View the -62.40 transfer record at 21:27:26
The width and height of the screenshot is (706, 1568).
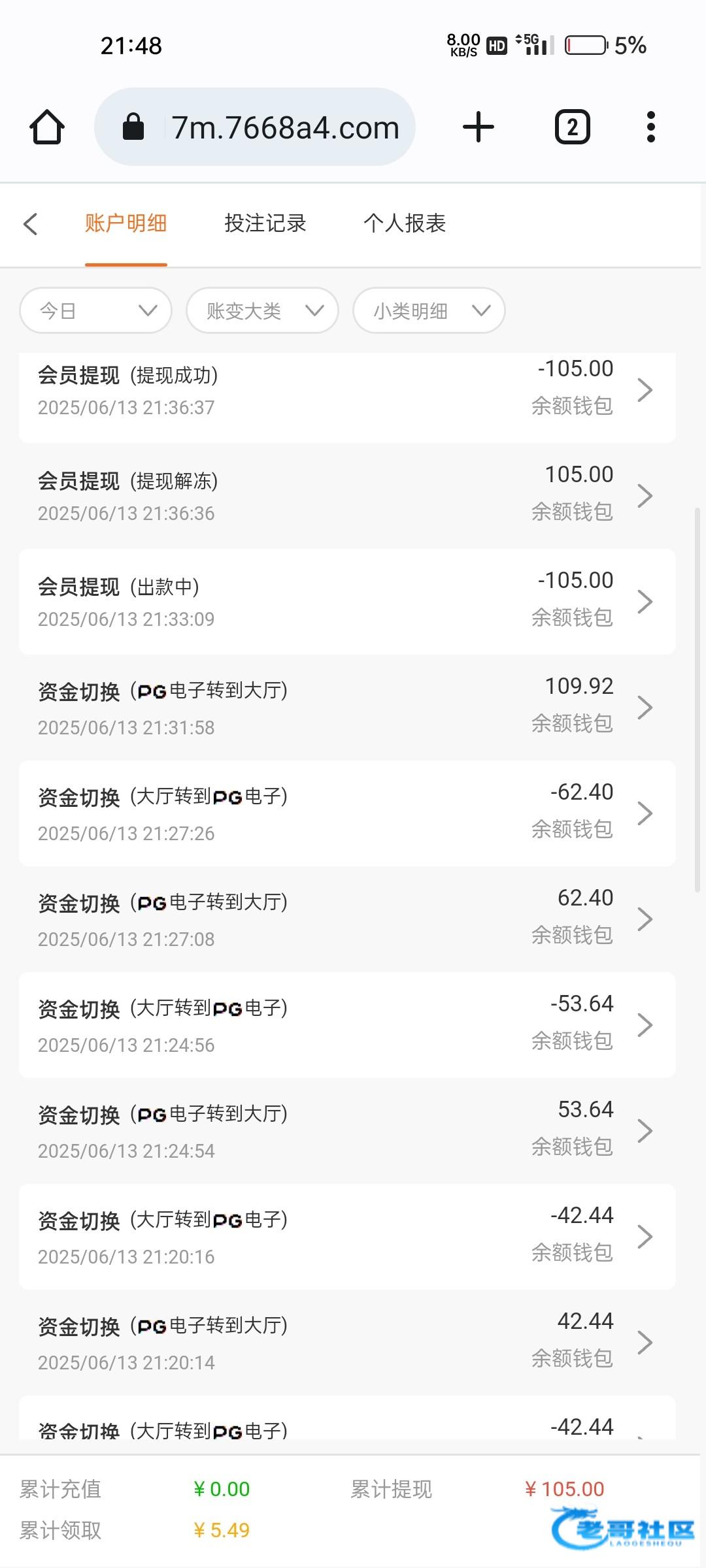click(347, 813)
